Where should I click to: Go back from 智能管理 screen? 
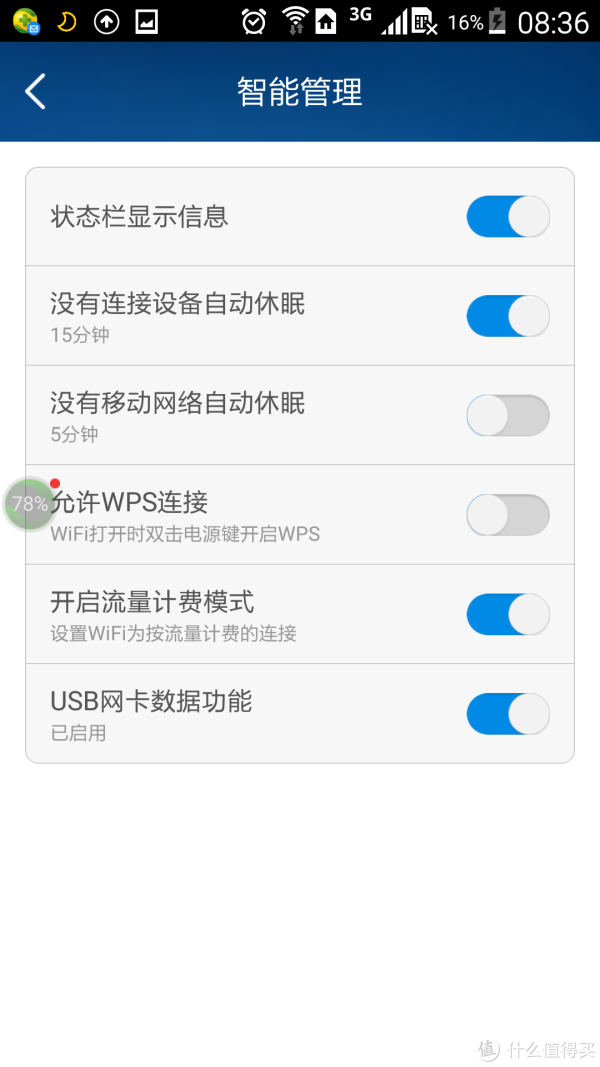[x=35, y=92]
